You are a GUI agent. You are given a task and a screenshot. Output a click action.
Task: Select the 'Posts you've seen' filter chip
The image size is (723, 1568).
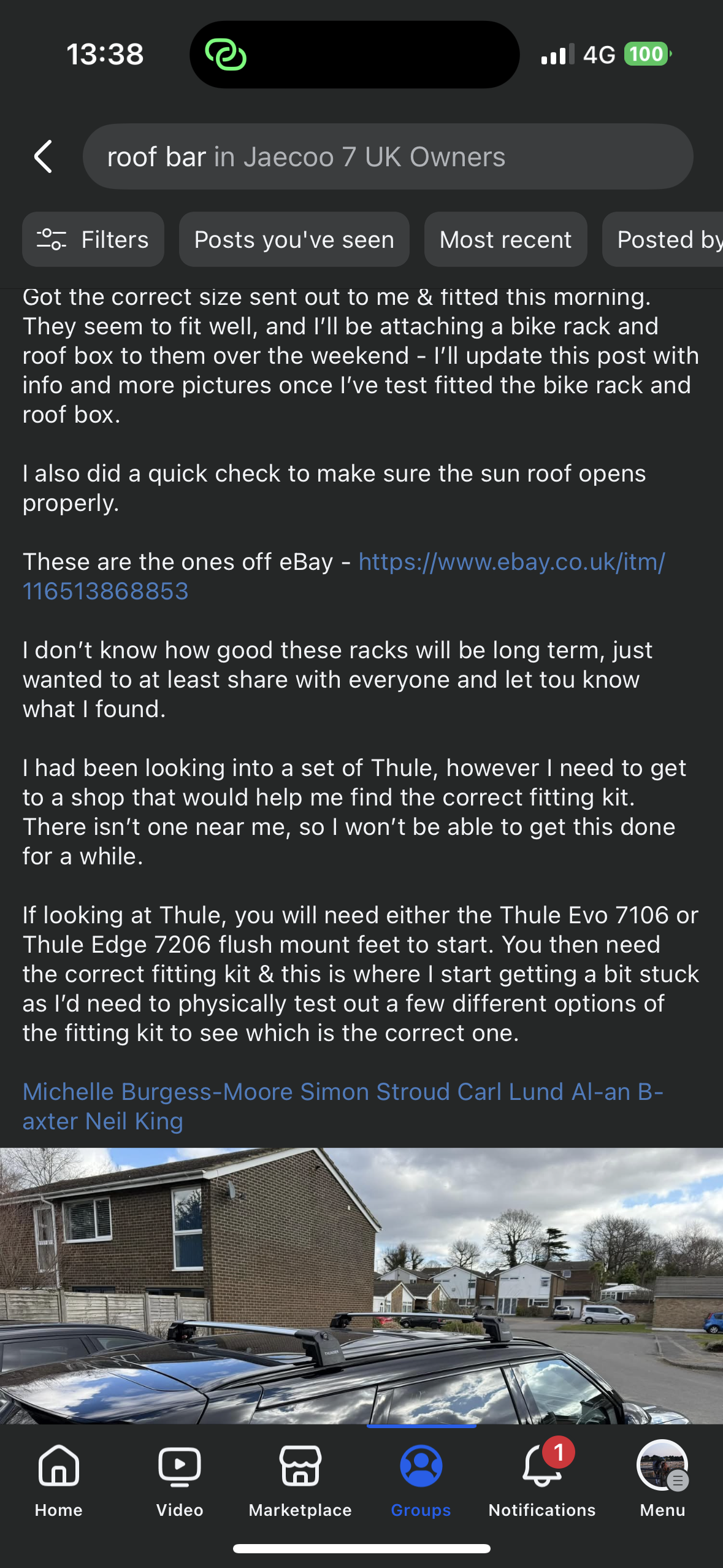coord(294,240)
